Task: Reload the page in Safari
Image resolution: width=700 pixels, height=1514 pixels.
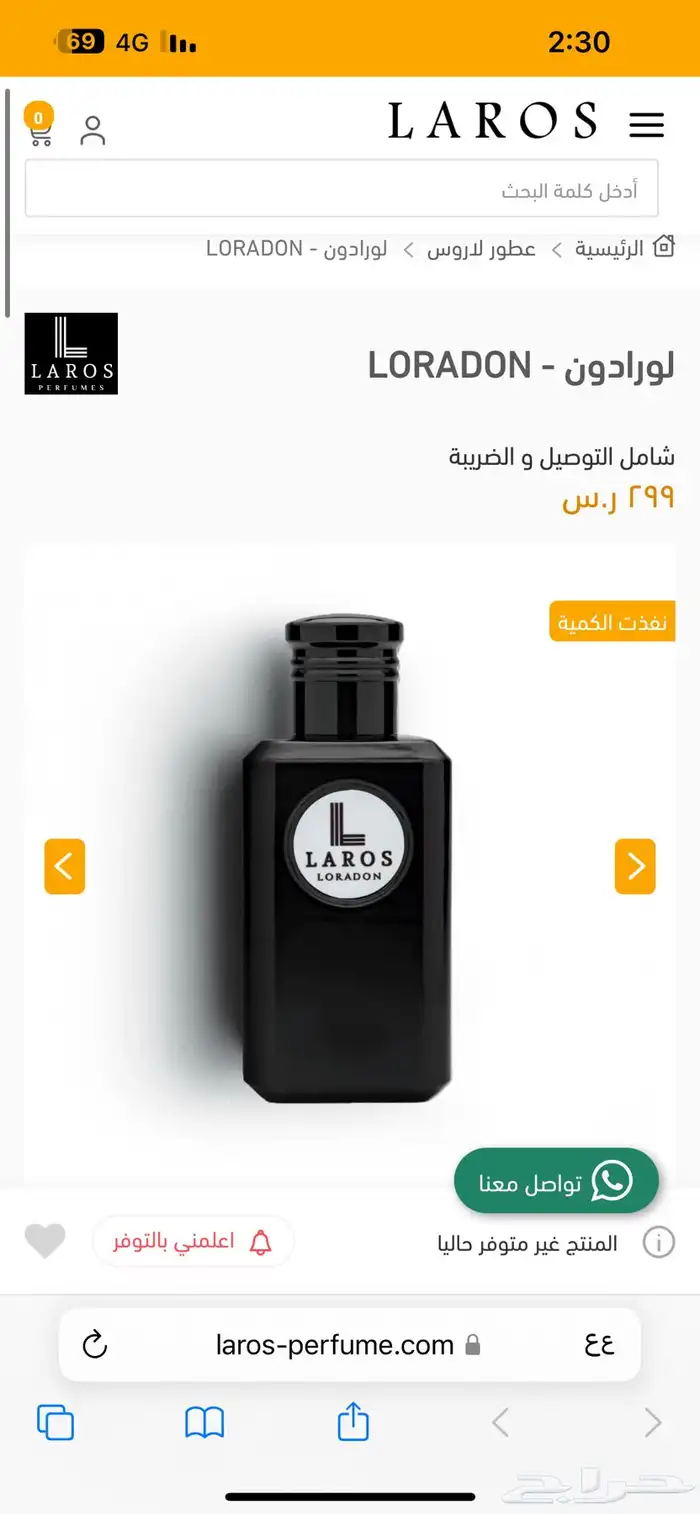Action: click(95, 1345)
